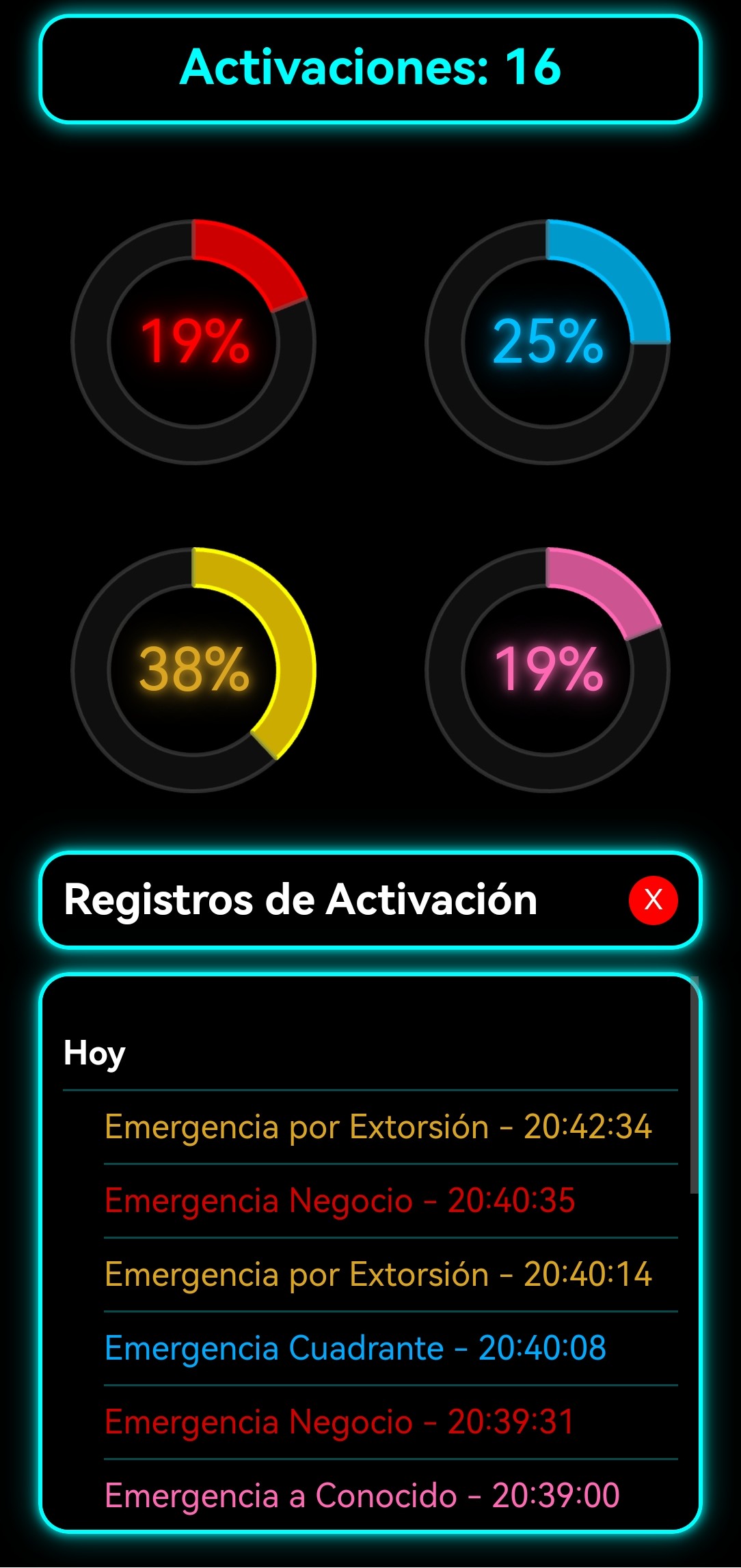Expand the Hoy section of logs
Screen dimensions: 741x1568
[x=94, y=1052]
